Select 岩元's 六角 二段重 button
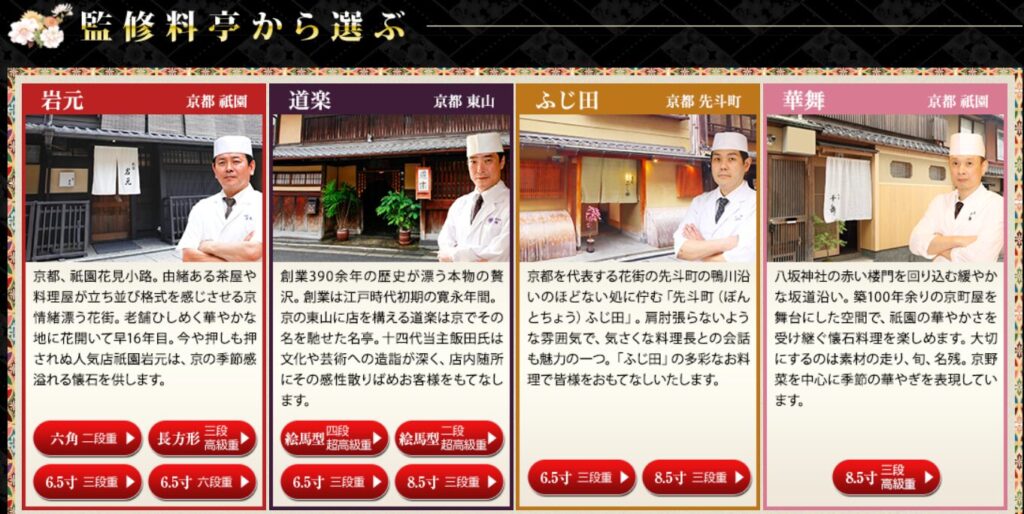 tap(86, 439)
